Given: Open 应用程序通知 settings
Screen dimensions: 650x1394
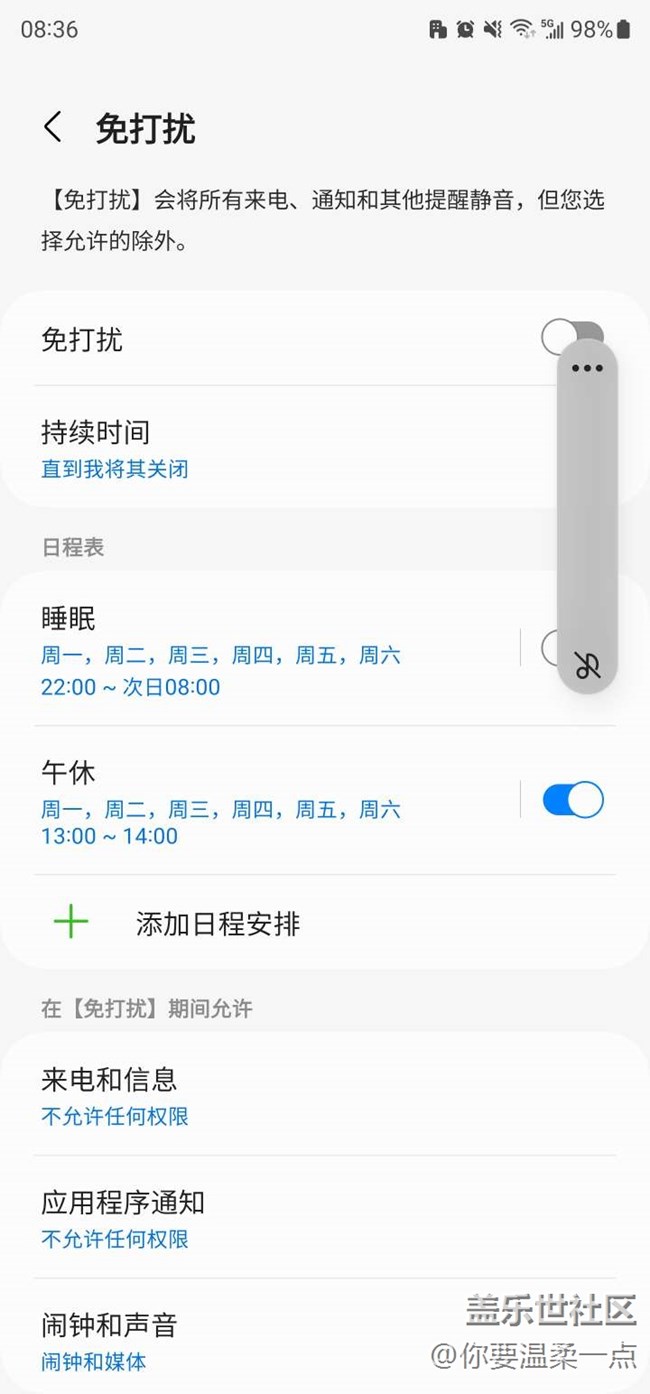Looking at the screenshot, I should coord(325,1218).
